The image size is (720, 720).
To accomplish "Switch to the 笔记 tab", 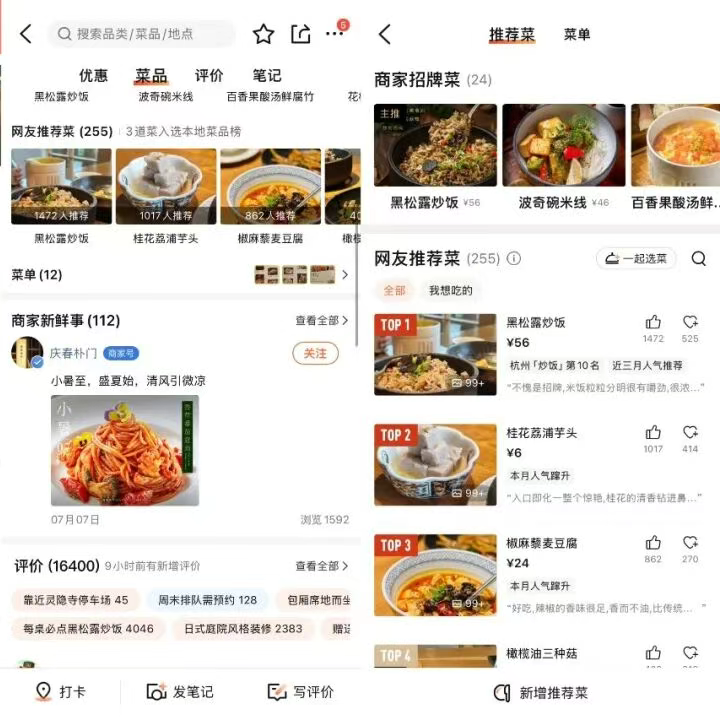I will 267,76.
